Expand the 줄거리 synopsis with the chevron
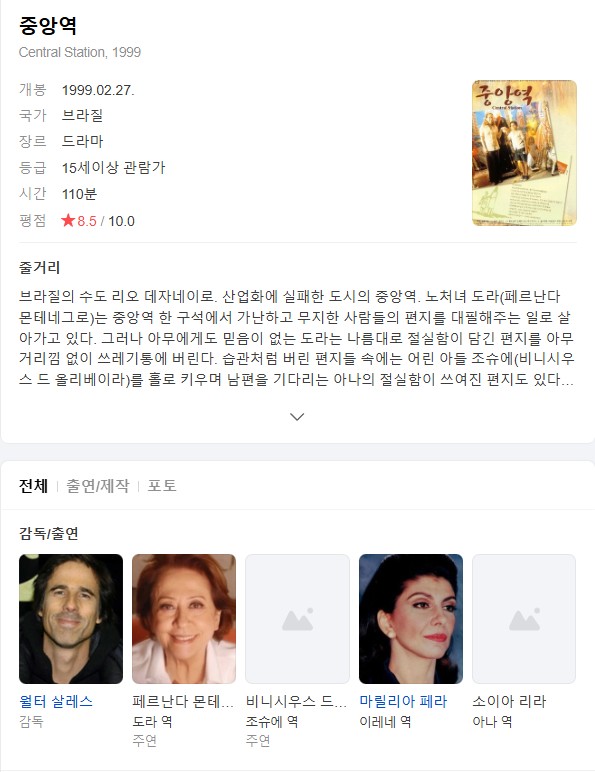595x772 pixels. [x=297, y=417]
